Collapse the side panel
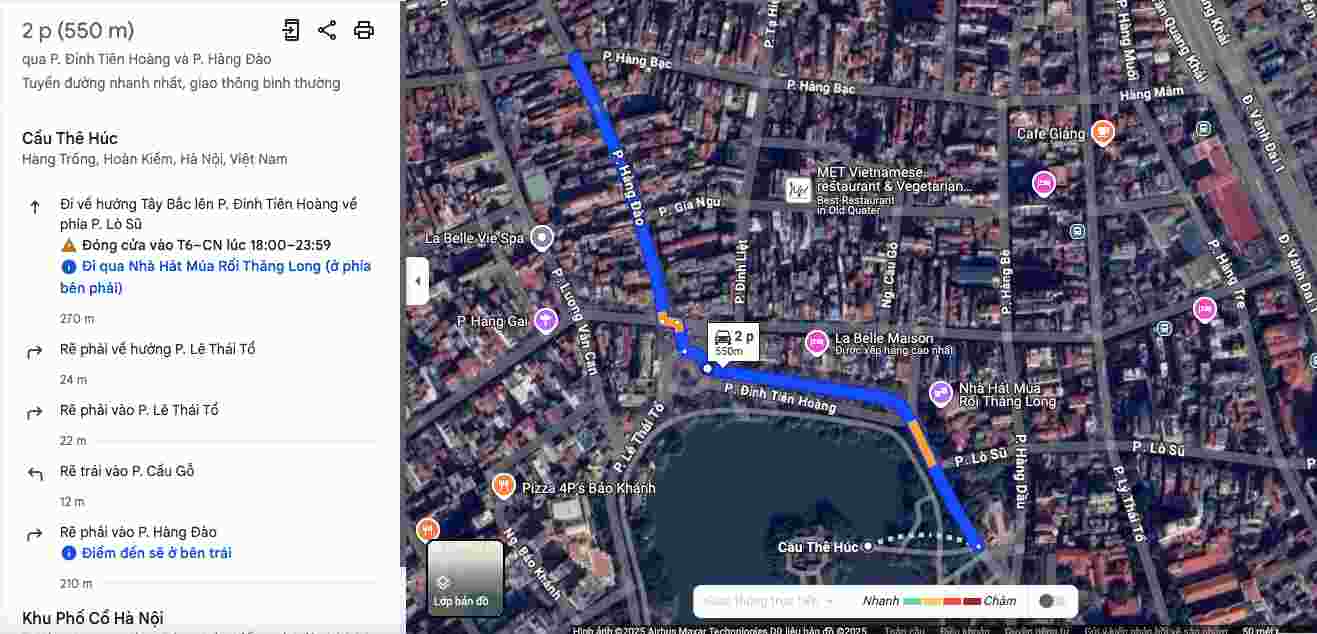Screen dimensions: 1317x634 point(417,281)
